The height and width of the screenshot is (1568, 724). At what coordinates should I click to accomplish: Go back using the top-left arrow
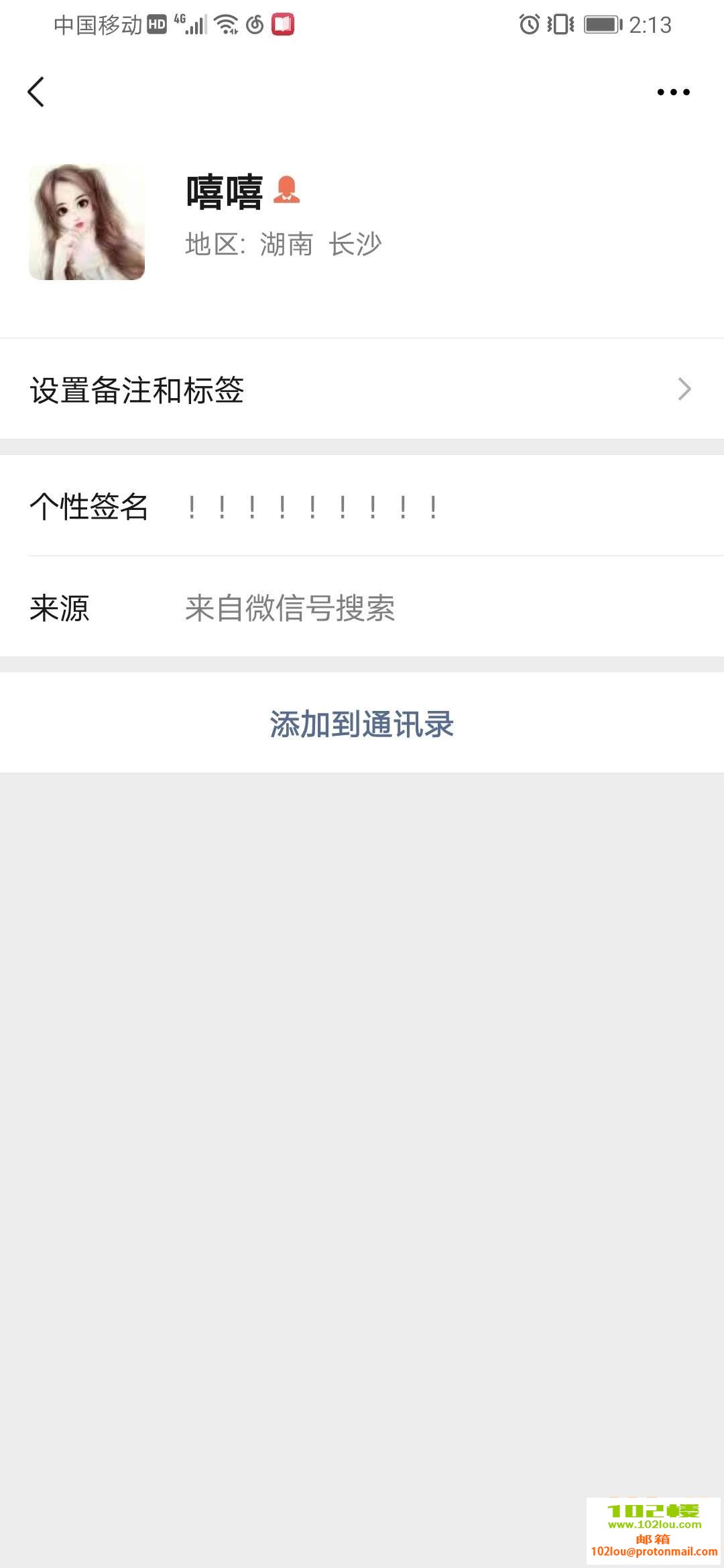(36, 92)
